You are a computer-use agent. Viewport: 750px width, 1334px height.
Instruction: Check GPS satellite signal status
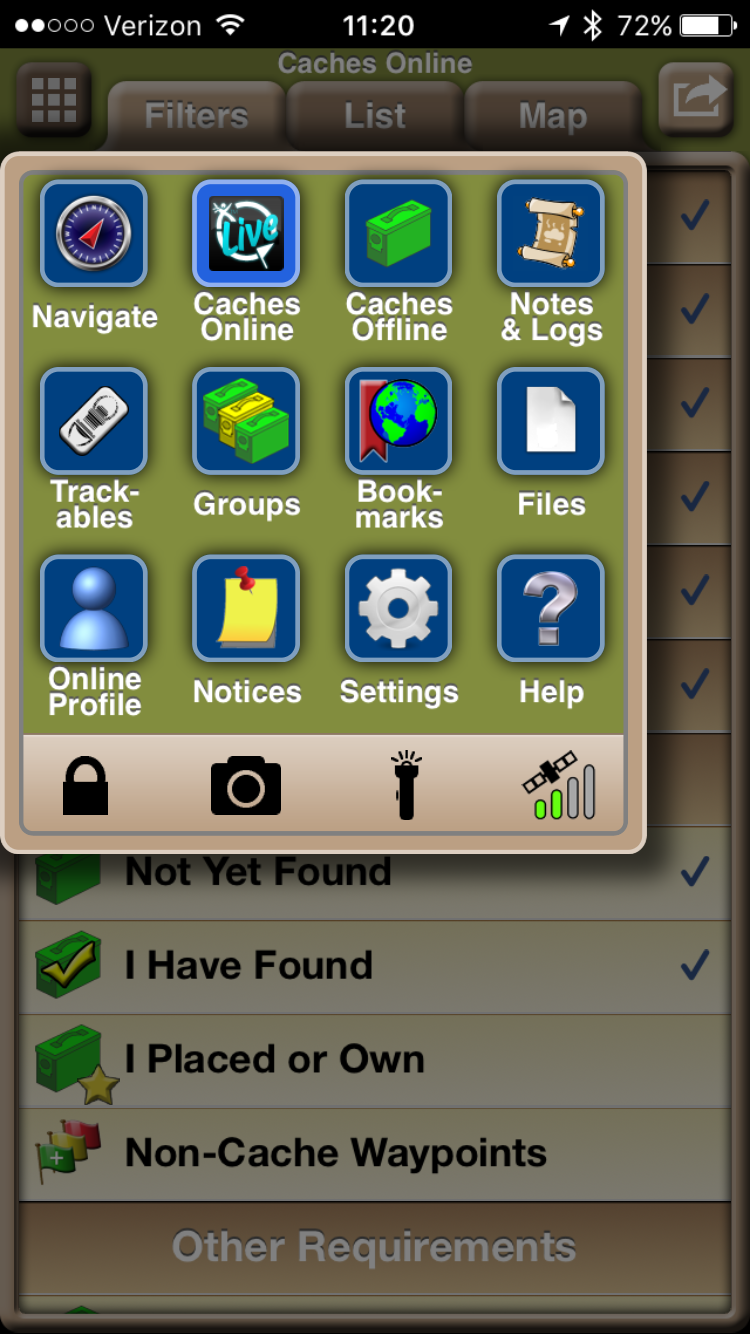pos(560,787)
